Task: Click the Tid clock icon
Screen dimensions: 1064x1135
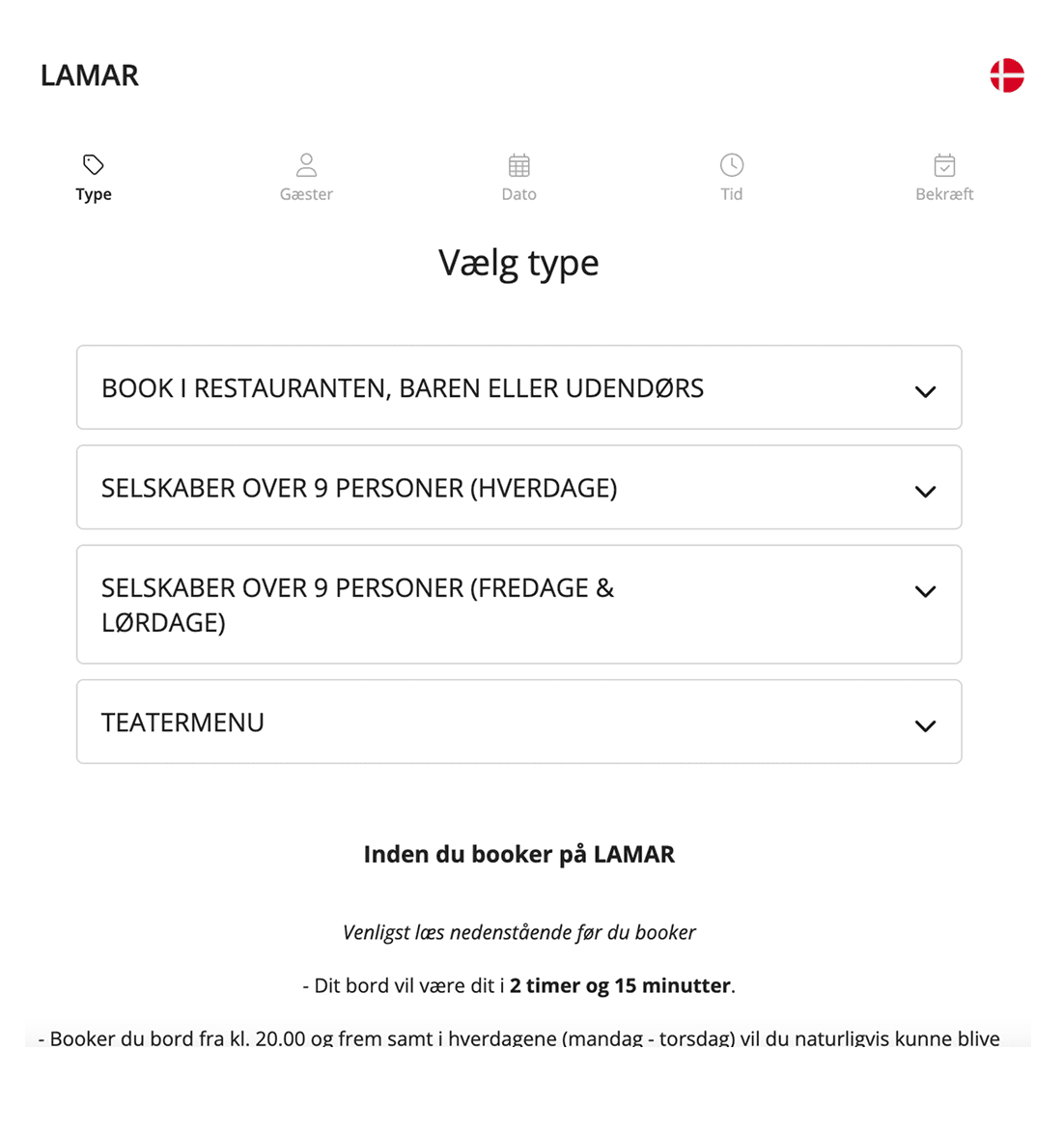Action: point(731,164)
